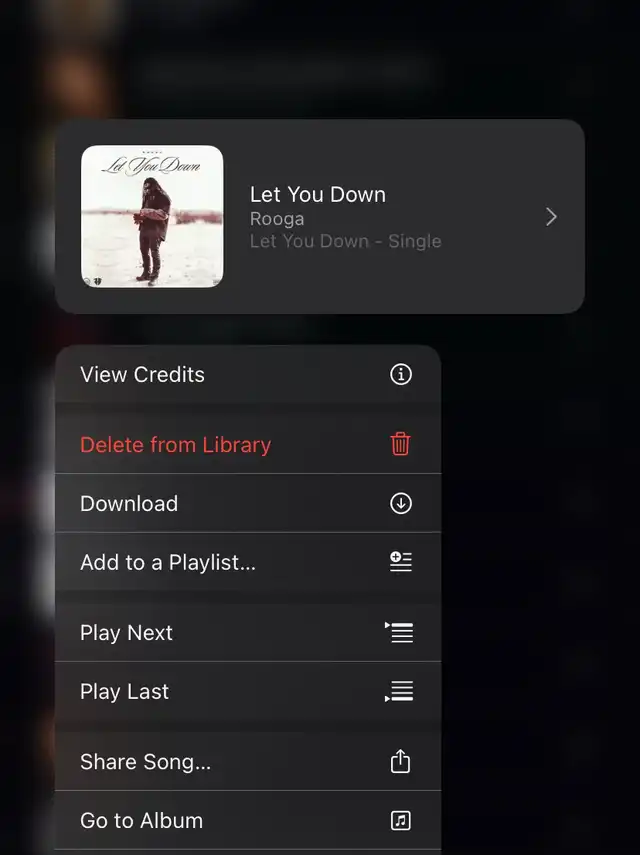Choose Delete from Library
Screen dimensions: 640x855
pos(247,445)
